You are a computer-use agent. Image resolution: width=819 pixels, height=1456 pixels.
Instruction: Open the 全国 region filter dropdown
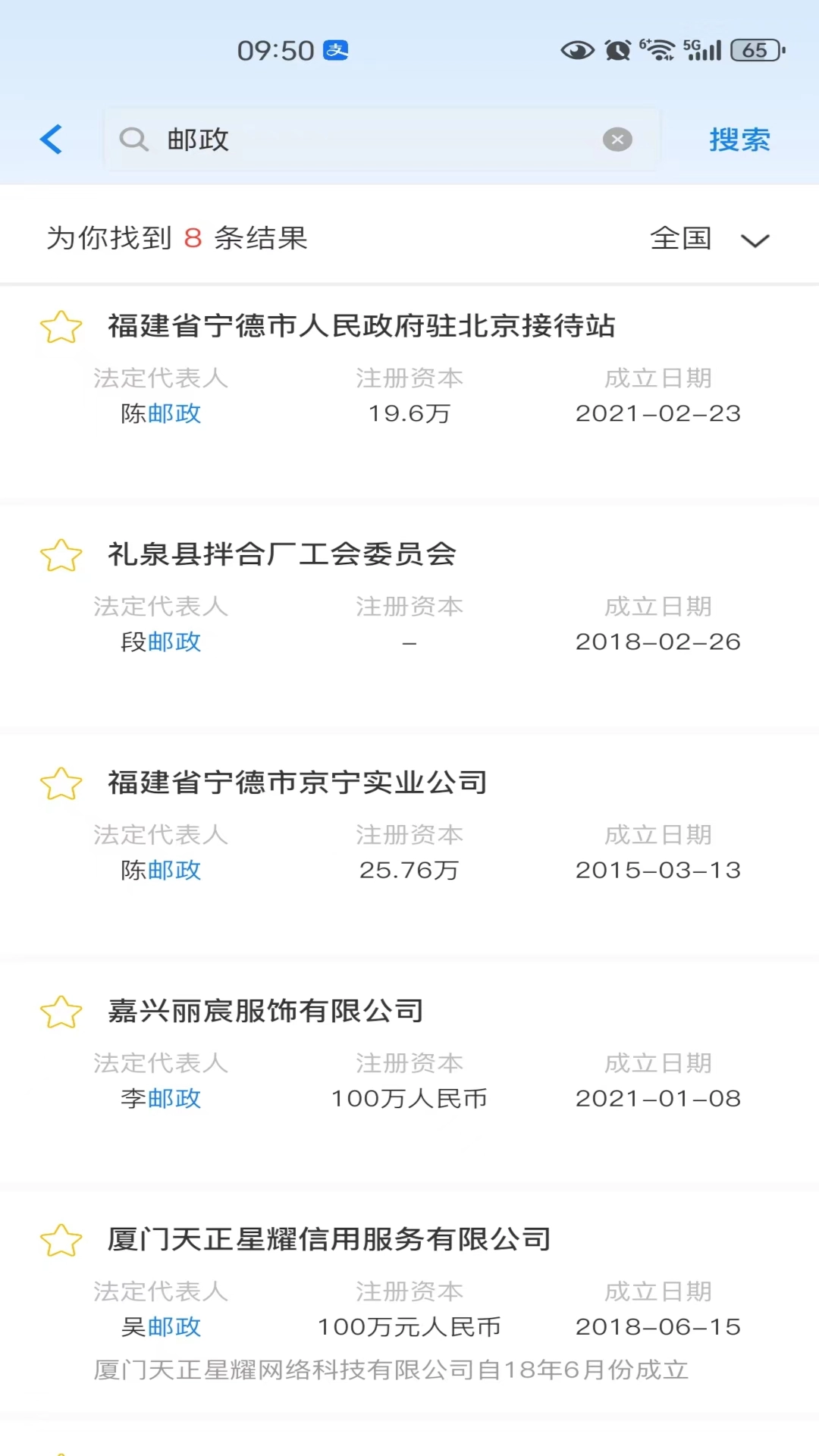pos(681,239)
